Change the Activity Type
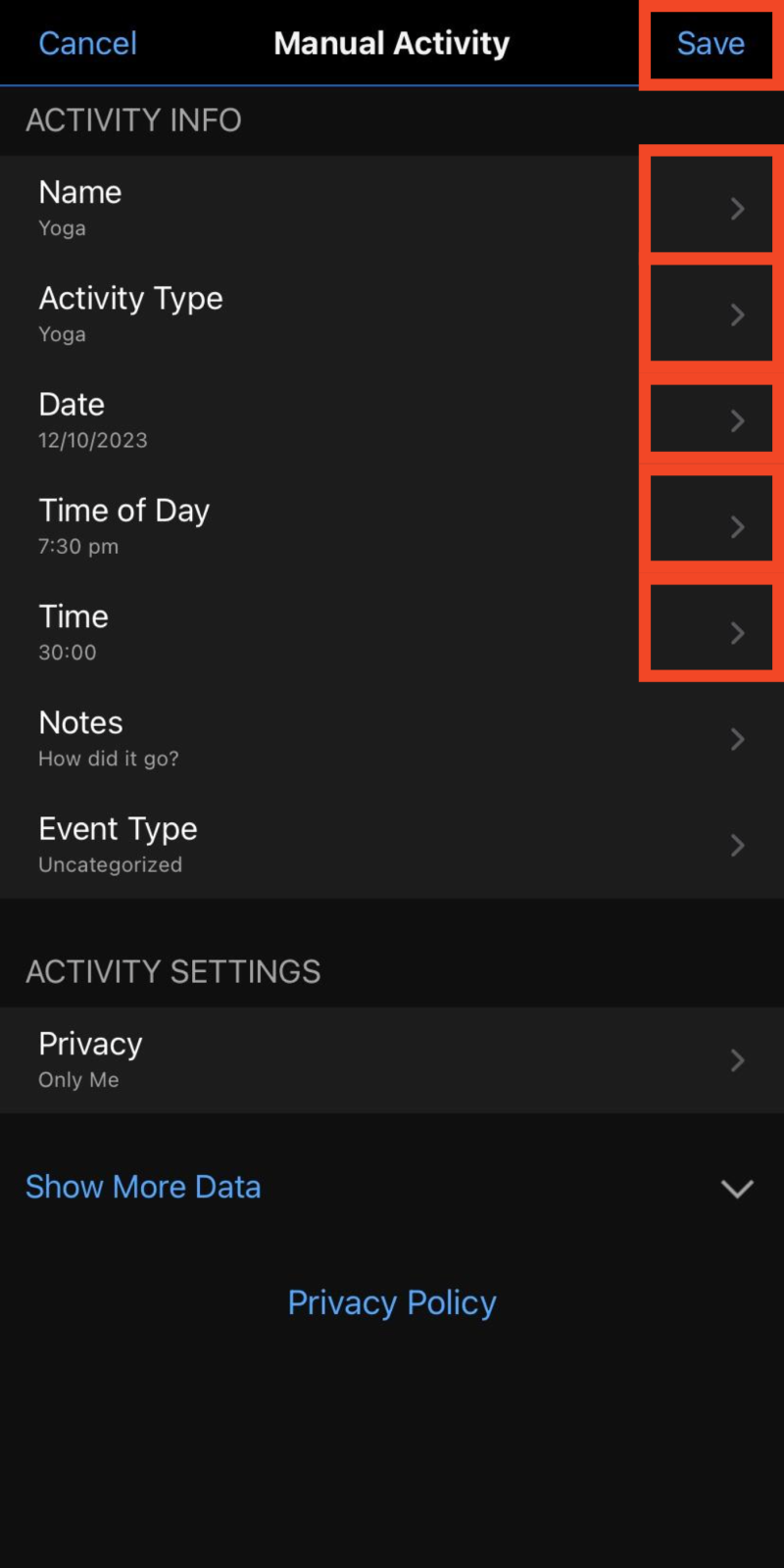 pyautogui.click(x=392, y=314)
